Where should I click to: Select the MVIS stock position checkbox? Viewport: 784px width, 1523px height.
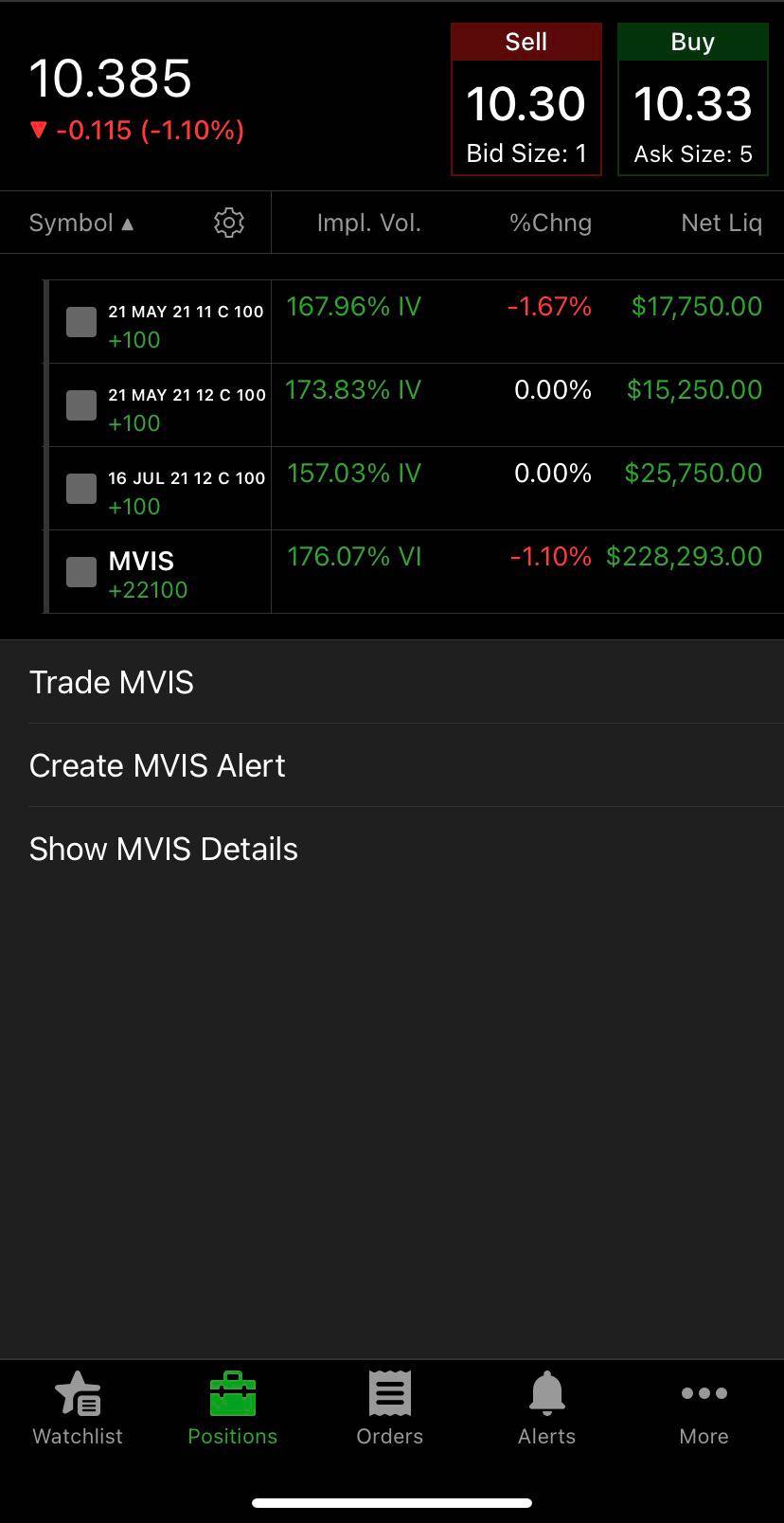coord(80,571)
